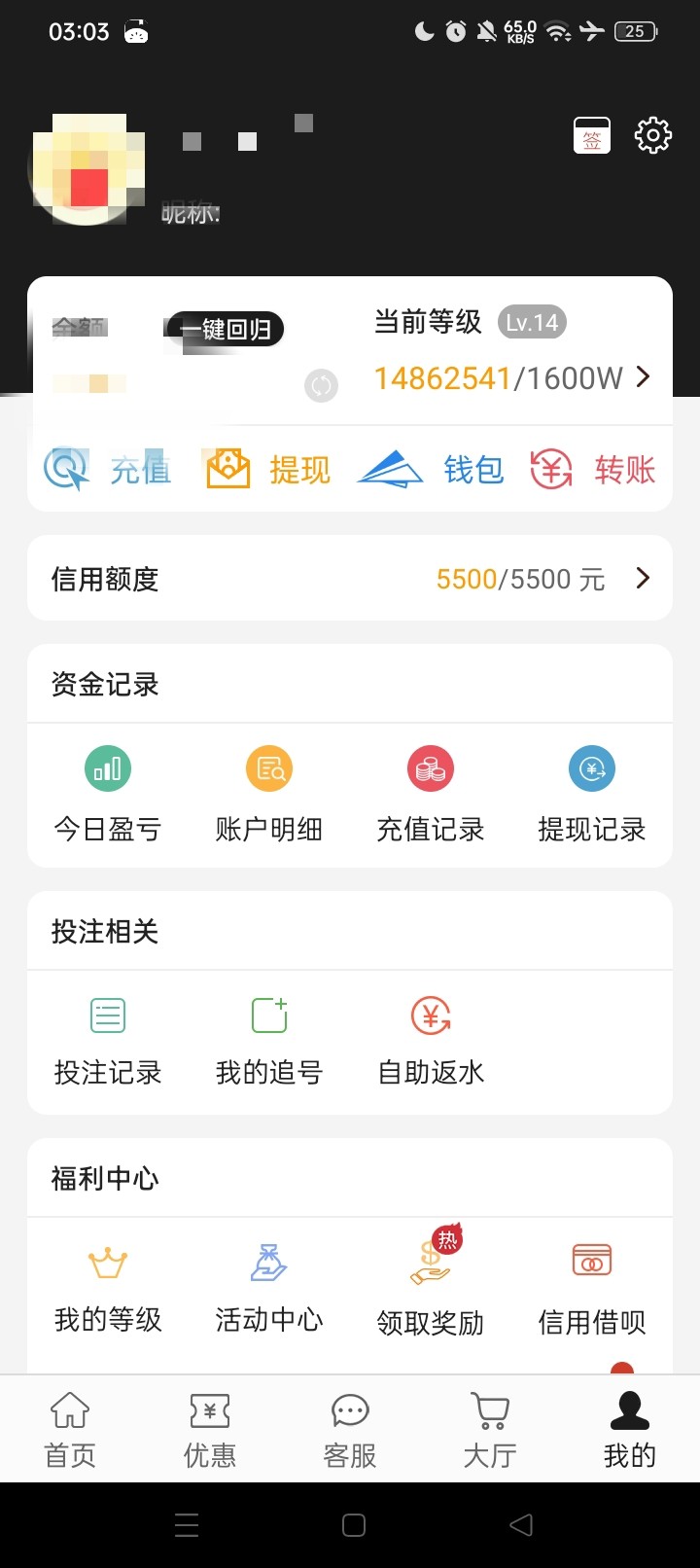
Task: Open 转账 transfer
Action: pyautogui.click(x=593, y=471)
